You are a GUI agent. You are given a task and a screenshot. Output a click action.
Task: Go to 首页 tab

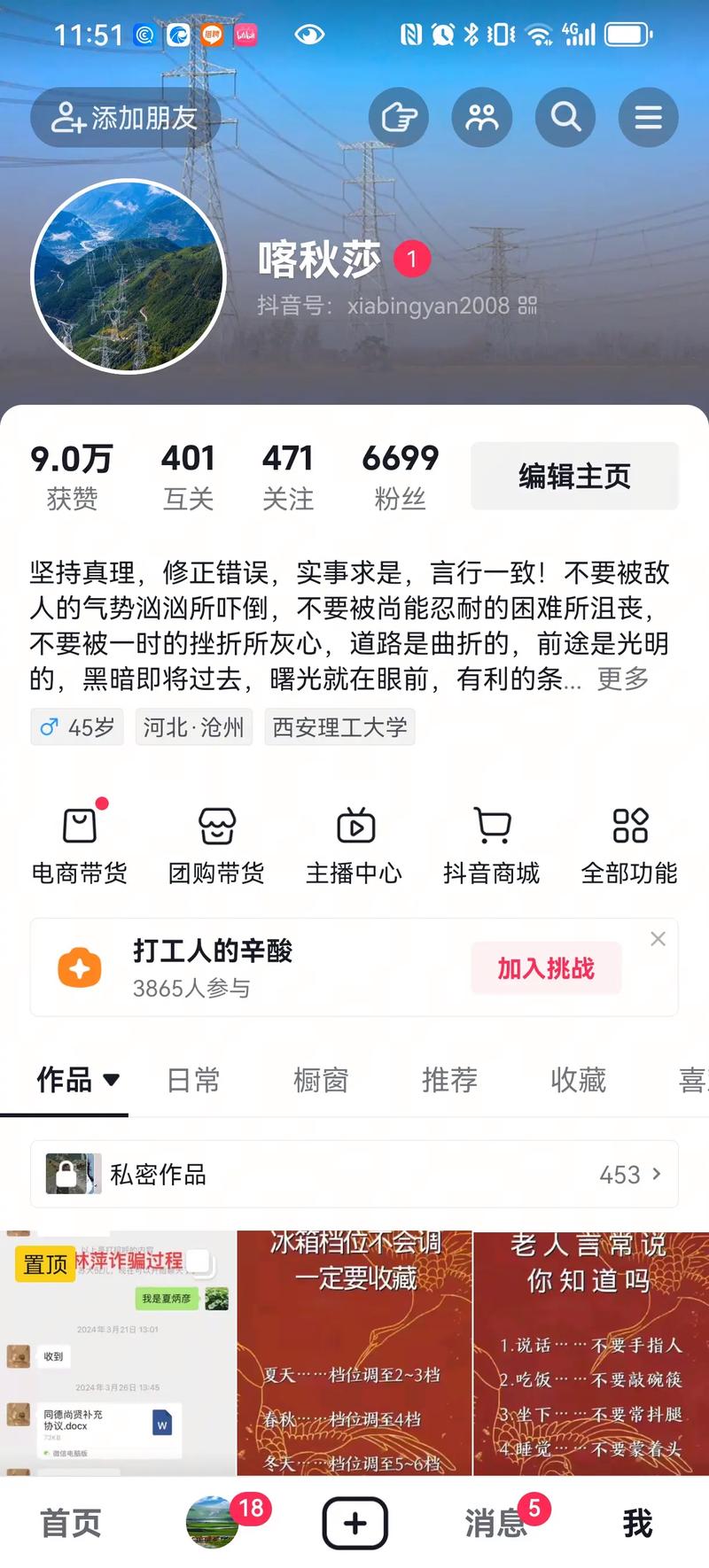(71, 1523)
